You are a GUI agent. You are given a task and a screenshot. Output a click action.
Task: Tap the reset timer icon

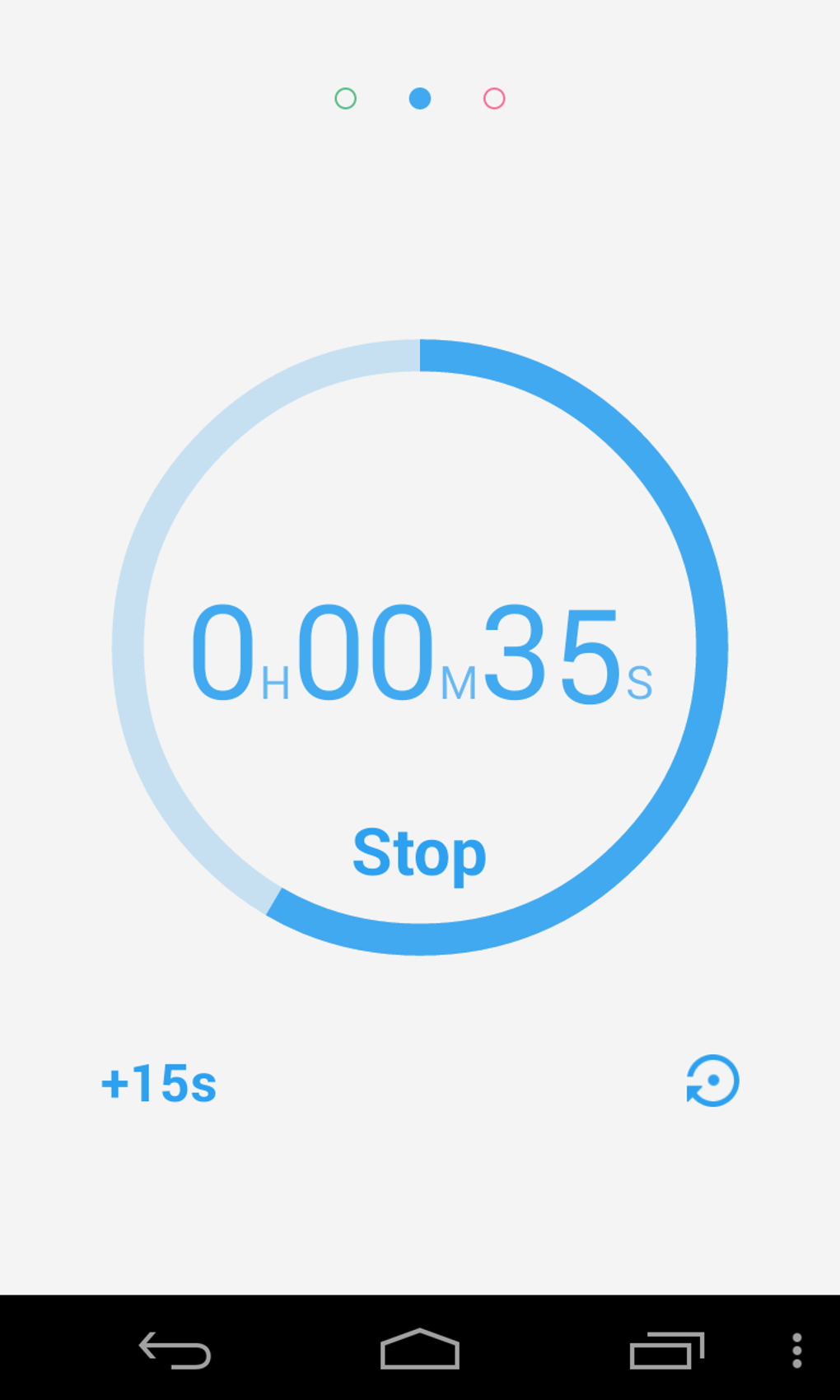pos(713,1080)
